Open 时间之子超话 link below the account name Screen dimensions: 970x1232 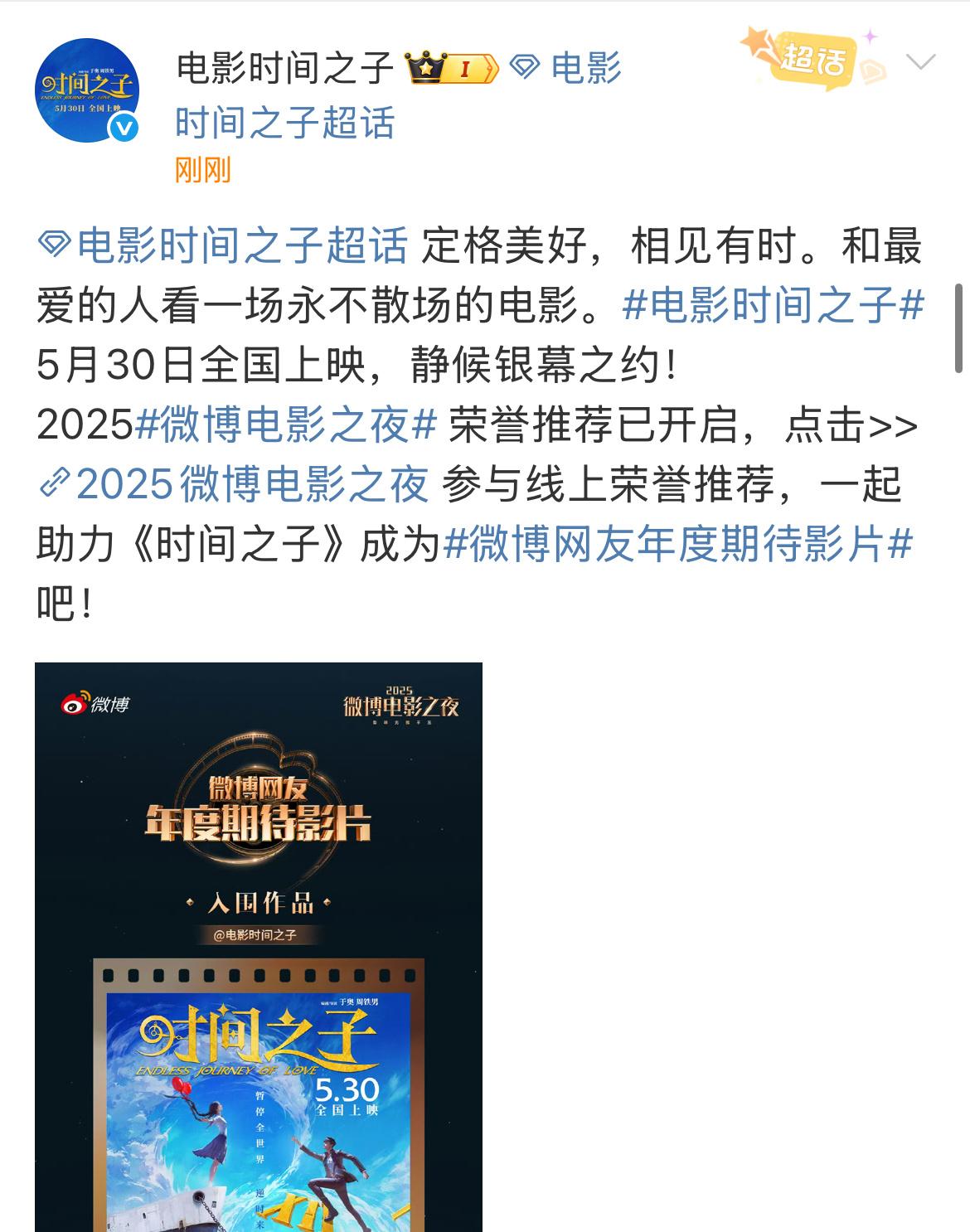click(x=284, y=122)
